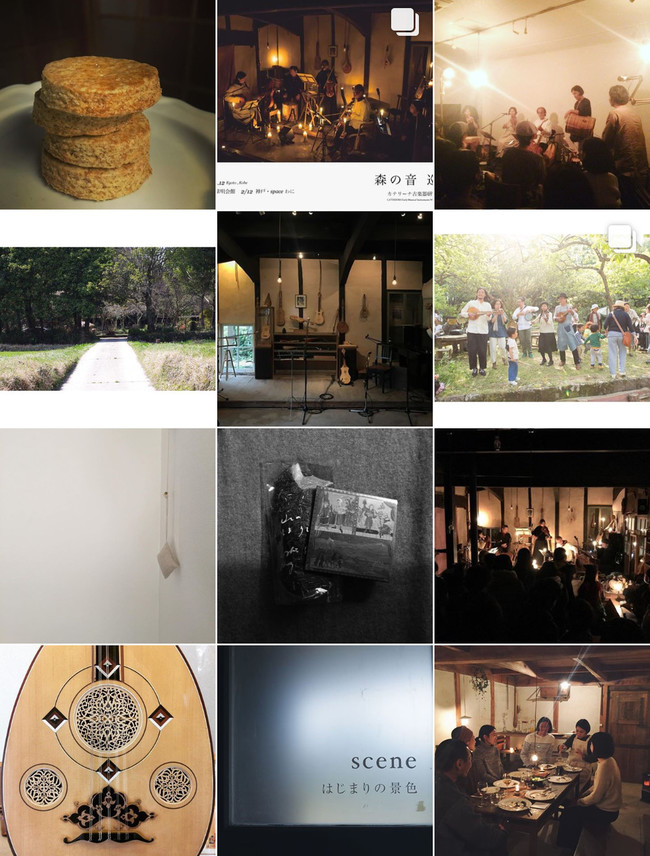
Task: Open the outdoor ukulele group post
Action: click(542, 320)
